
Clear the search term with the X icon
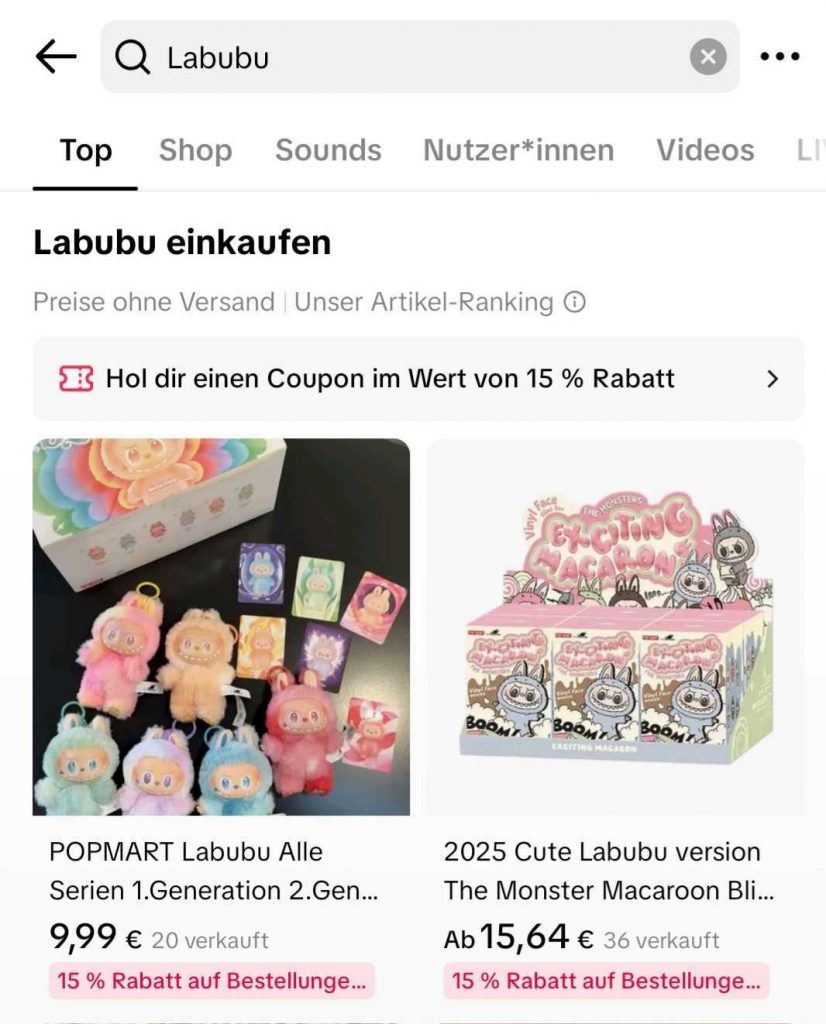point(708,56)
